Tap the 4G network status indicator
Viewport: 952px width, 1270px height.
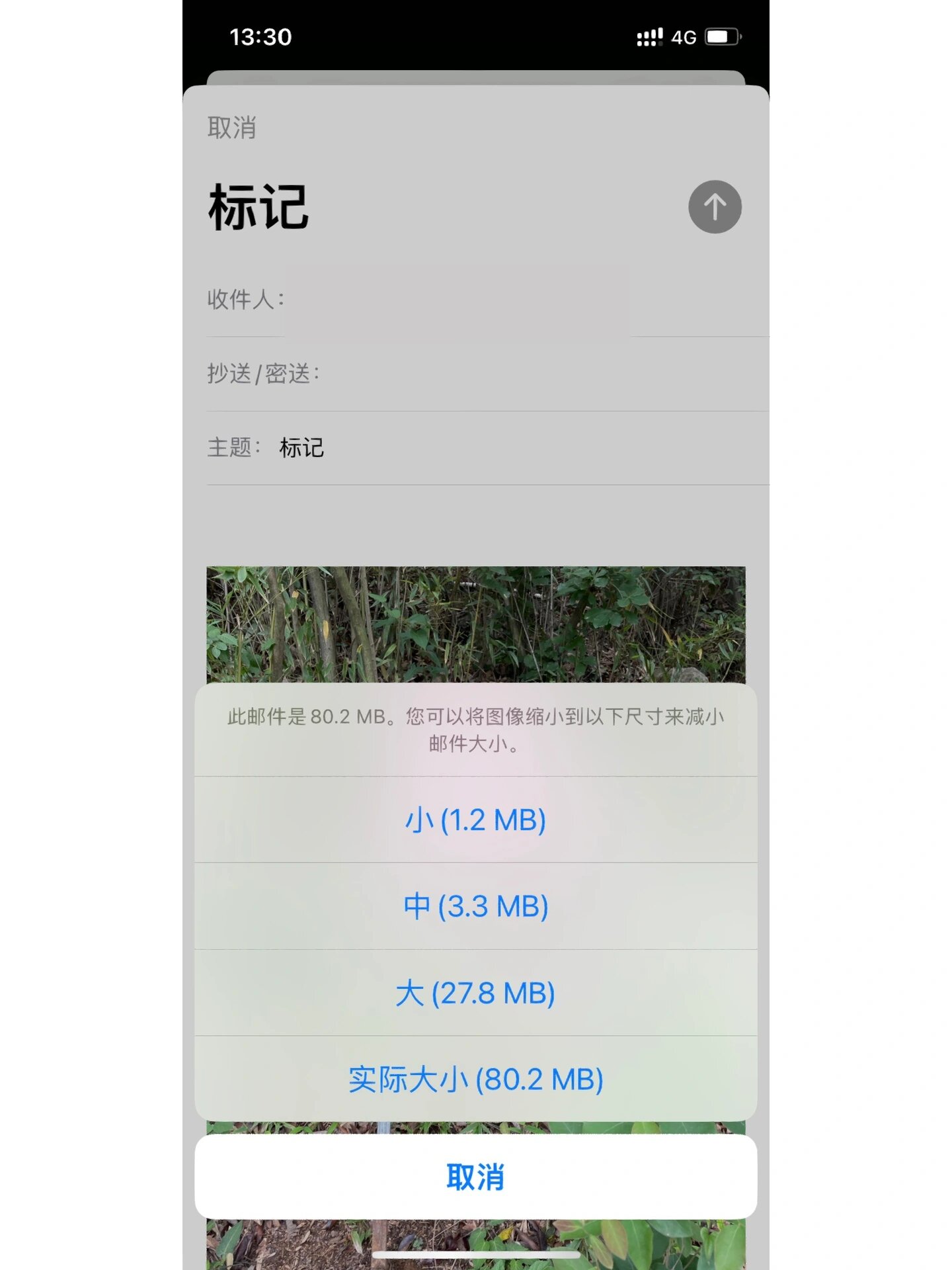pyautogui.click(x=685, y=38)
